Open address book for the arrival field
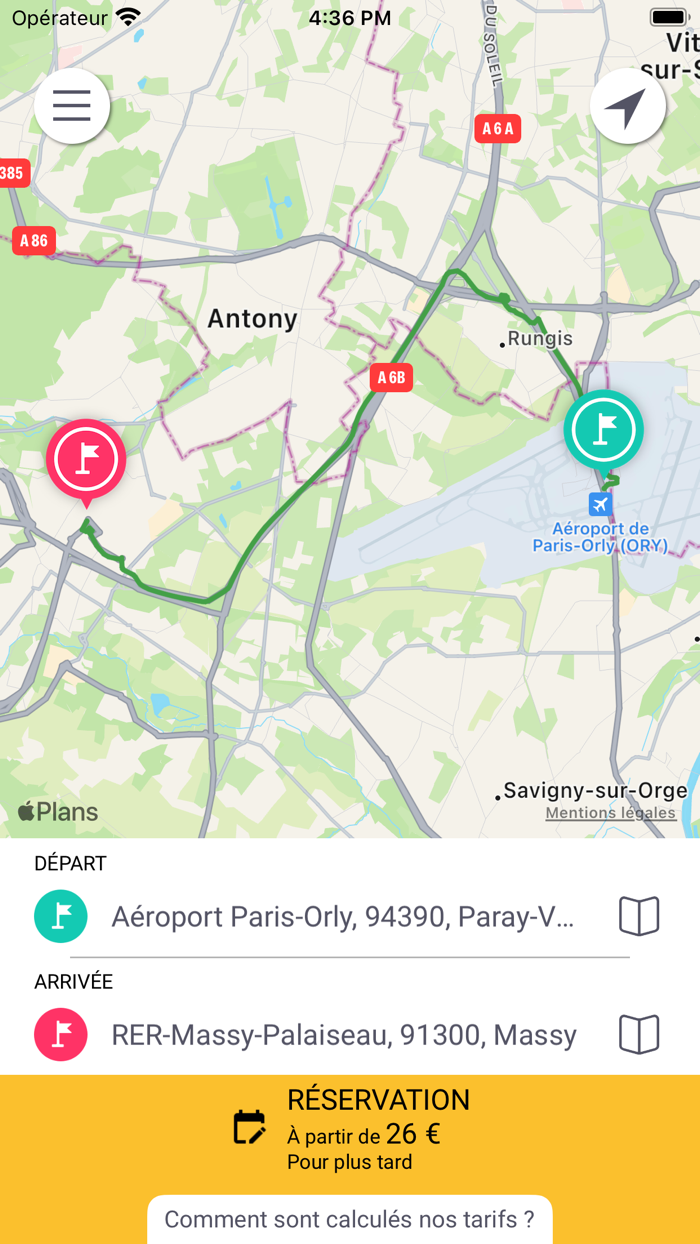Image resolution: width=700 pixels, height=1244 pixels. [x=639, y=1034]
